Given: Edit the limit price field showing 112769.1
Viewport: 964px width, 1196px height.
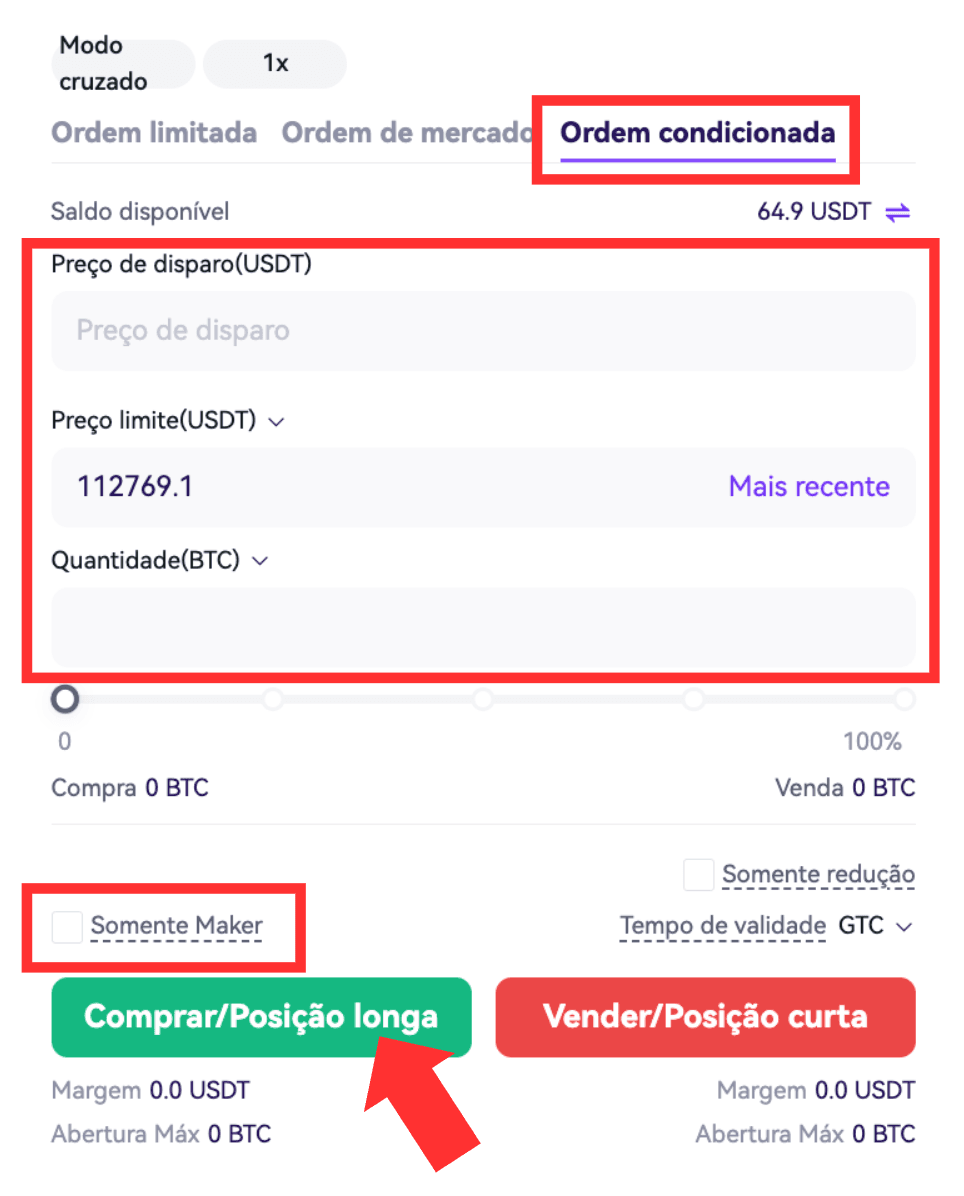Looking at the screenshot, I should (380, 487).
